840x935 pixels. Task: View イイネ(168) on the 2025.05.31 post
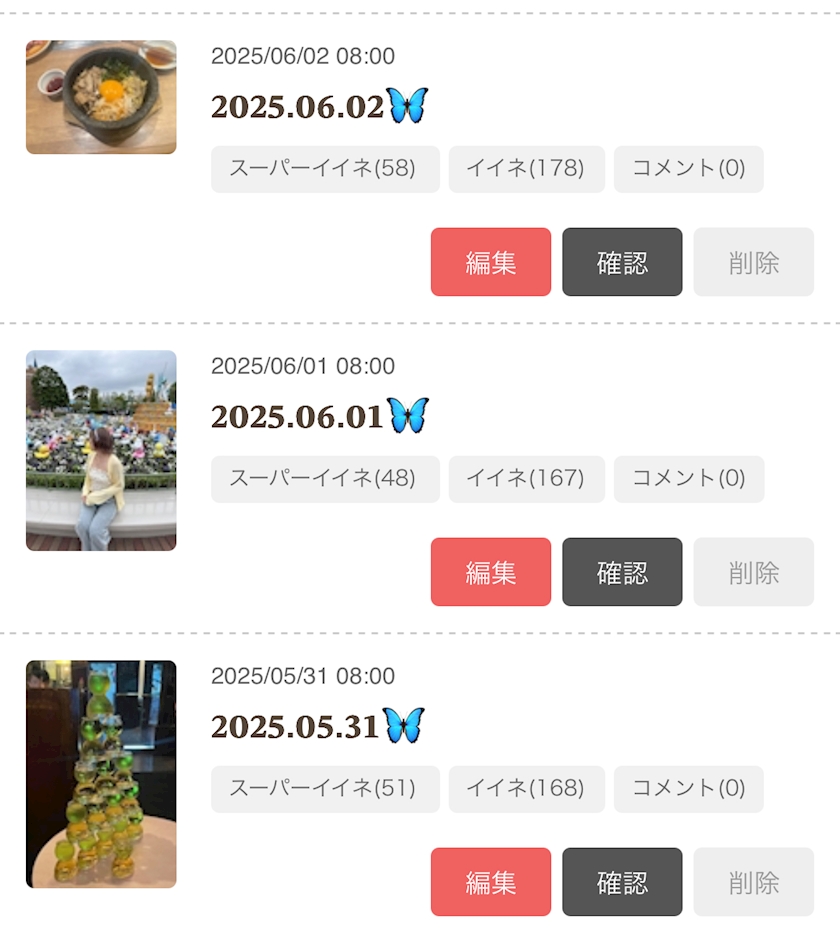pos(526,788)
